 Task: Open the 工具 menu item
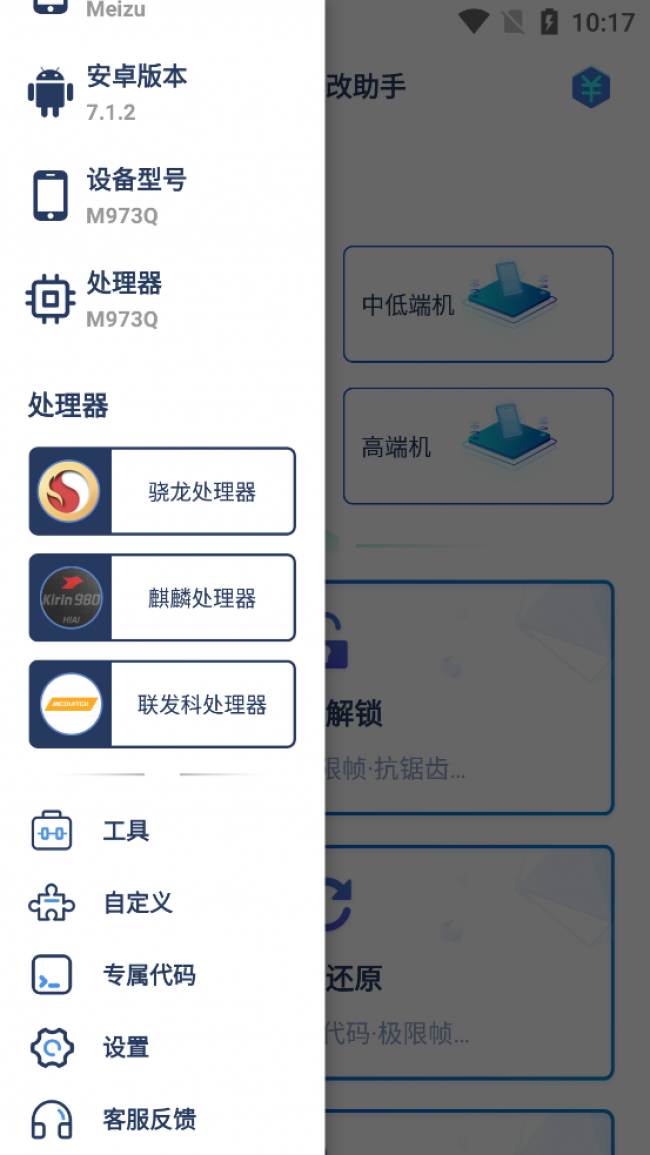(126, 830)
